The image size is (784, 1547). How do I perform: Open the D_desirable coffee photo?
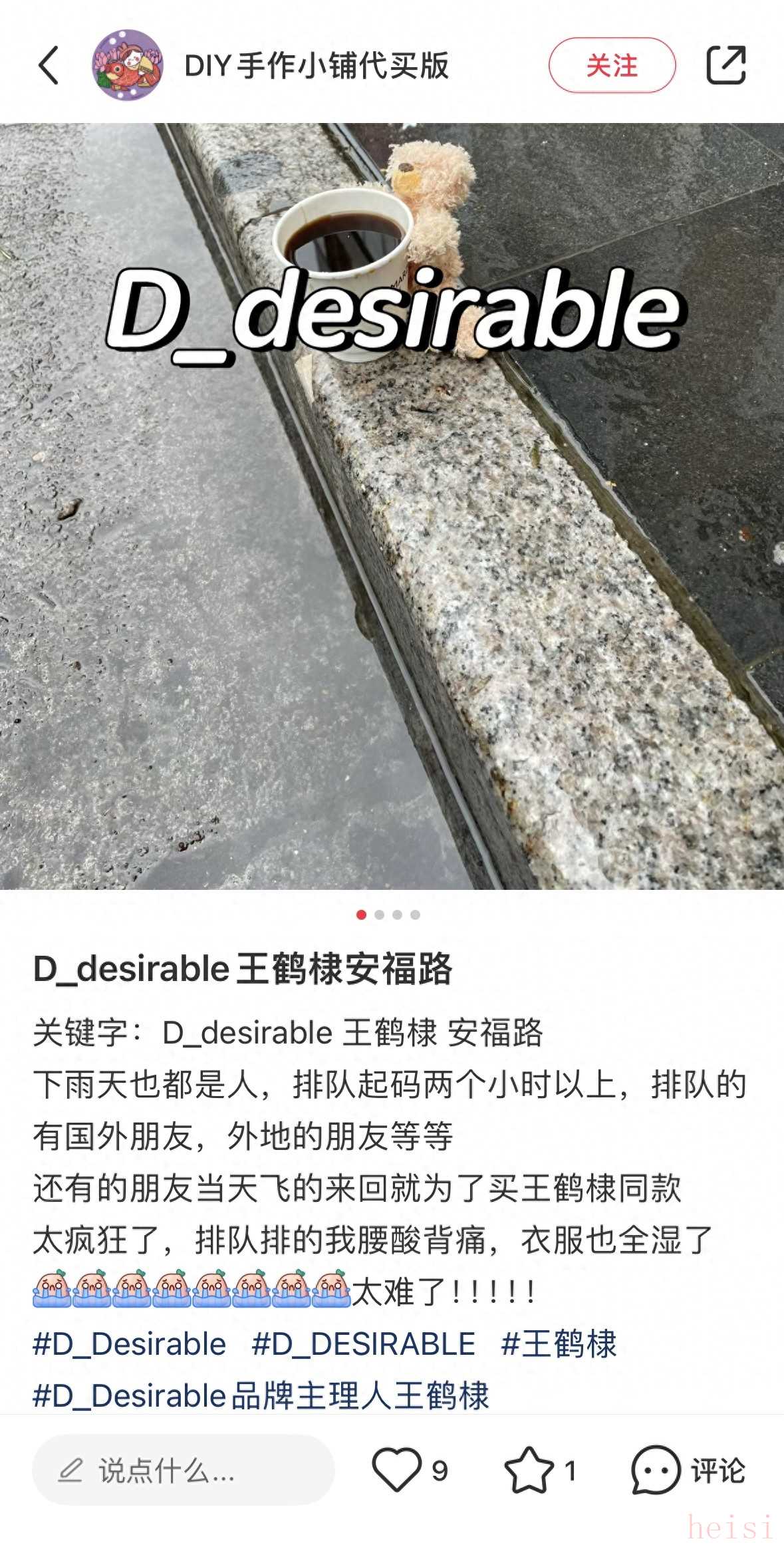click(x=392, y=505)
